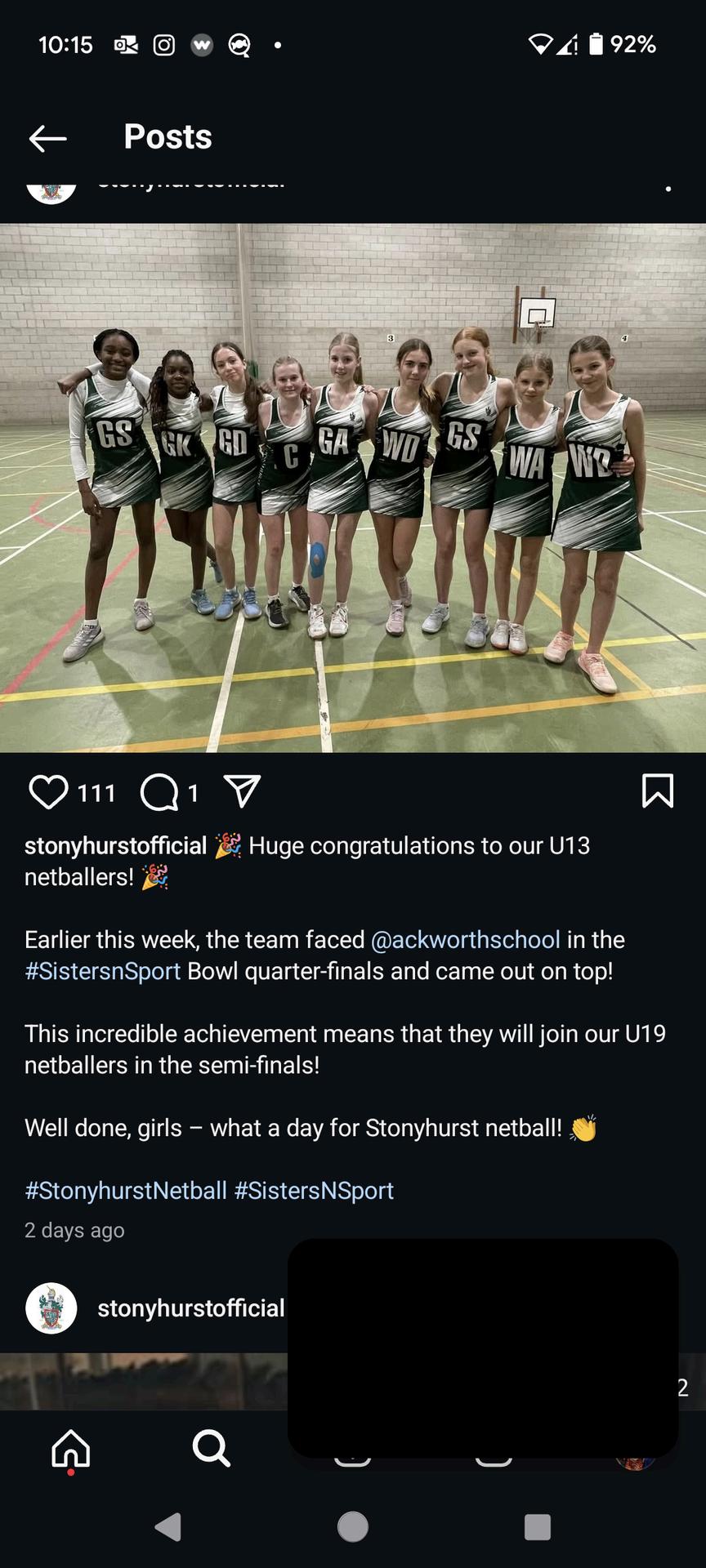Open the #SistersNSport hashtag at caption end

pyautogui.click(x=314, y=1190)
